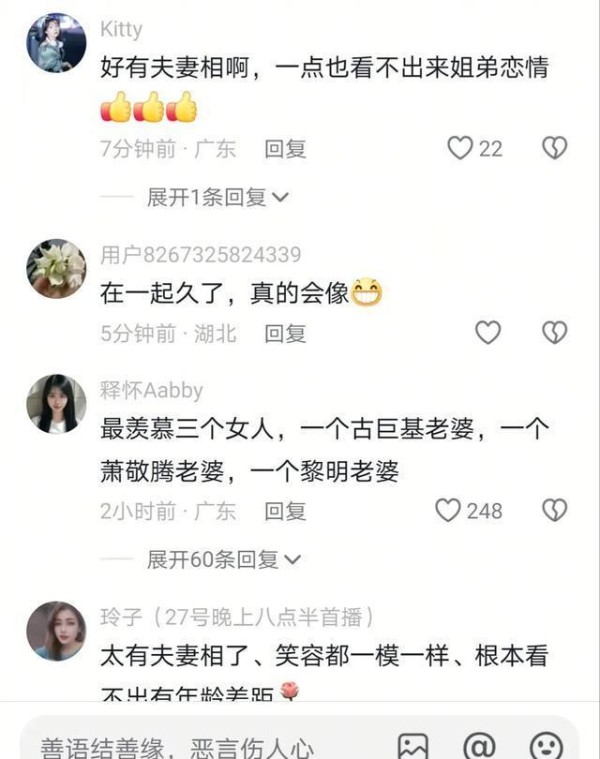This screenshot has height=759, width=600.
Task: Open Kitty's profile avatar
Action: tap(56, 43)
